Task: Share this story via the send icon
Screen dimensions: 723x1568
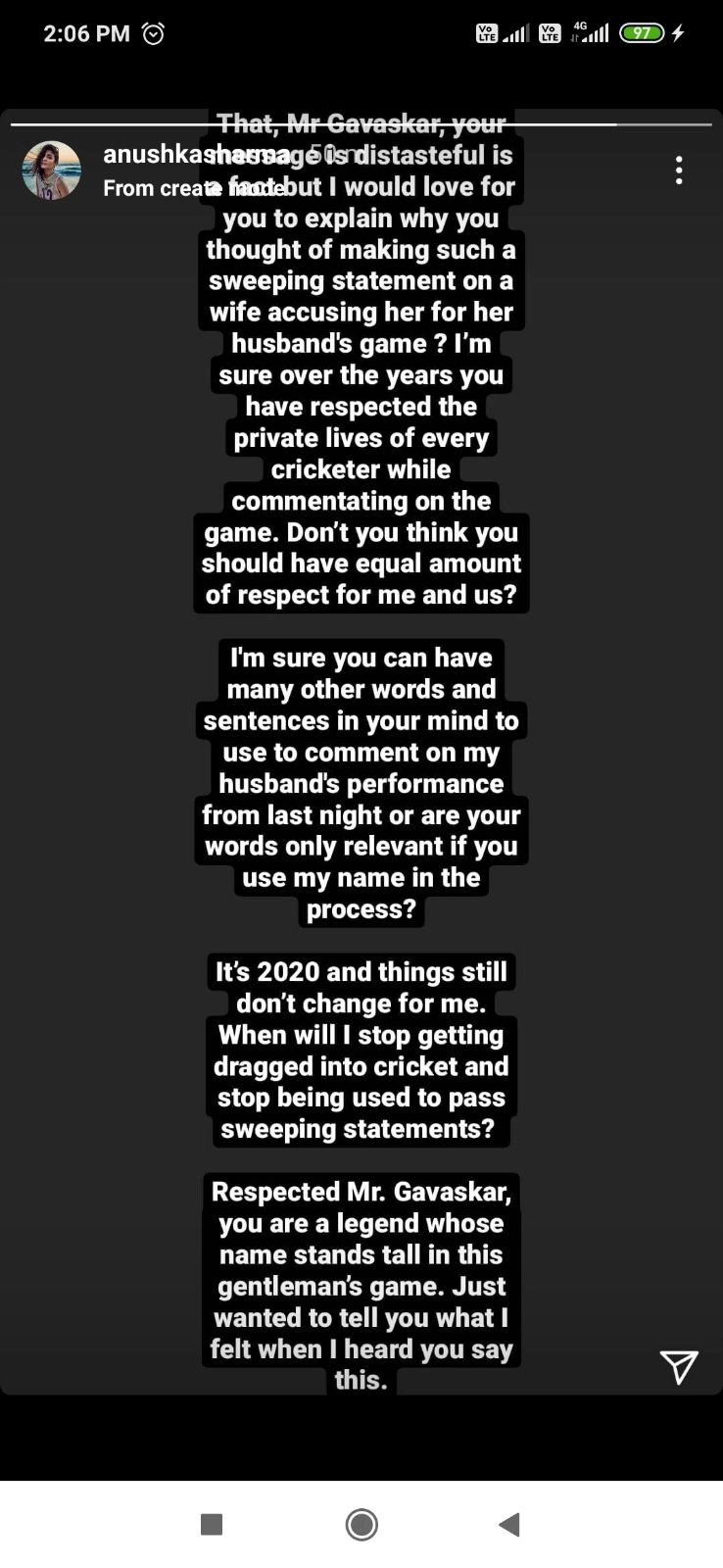Action: click(678, 1366)
